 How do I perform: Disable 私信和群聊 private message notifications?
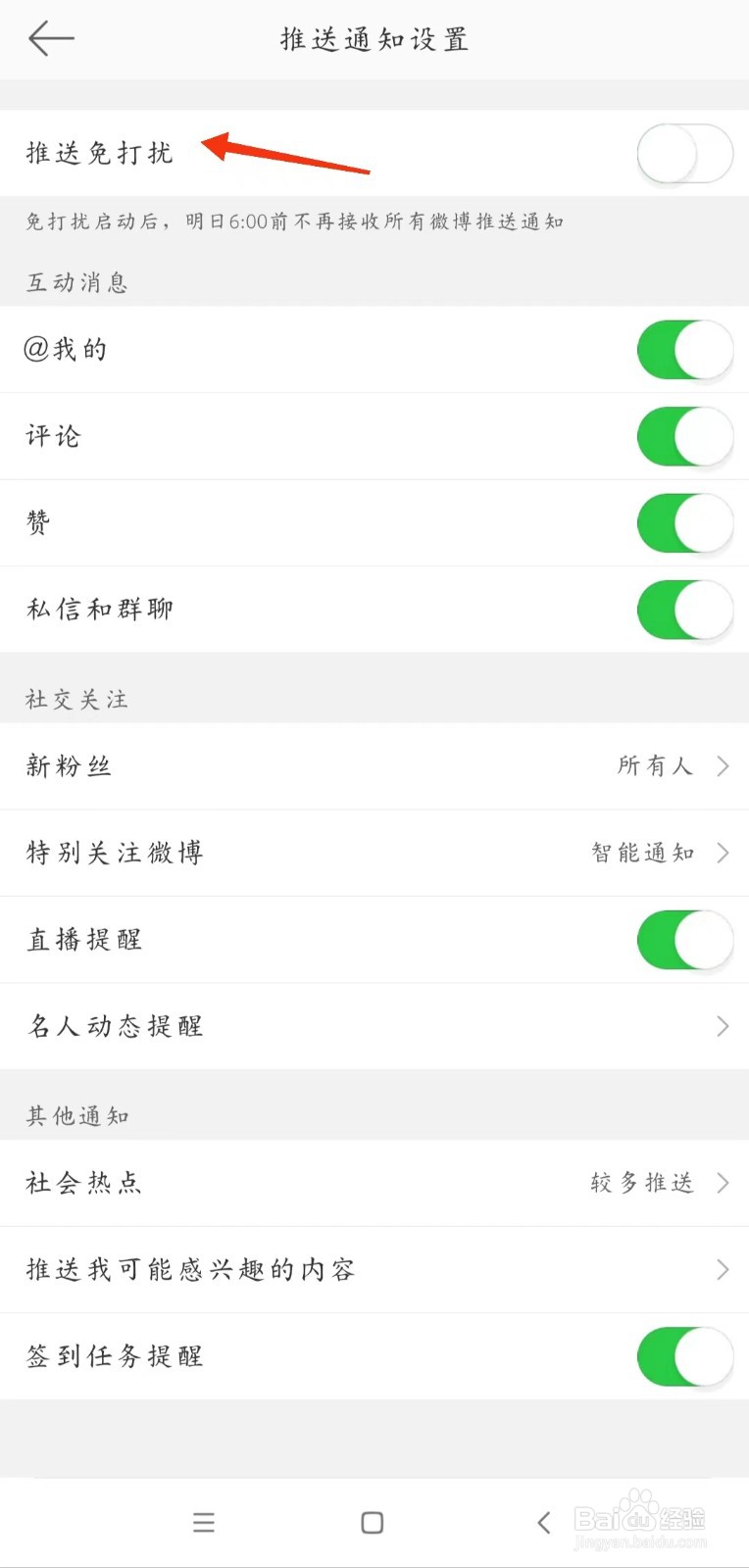[684, 609]
